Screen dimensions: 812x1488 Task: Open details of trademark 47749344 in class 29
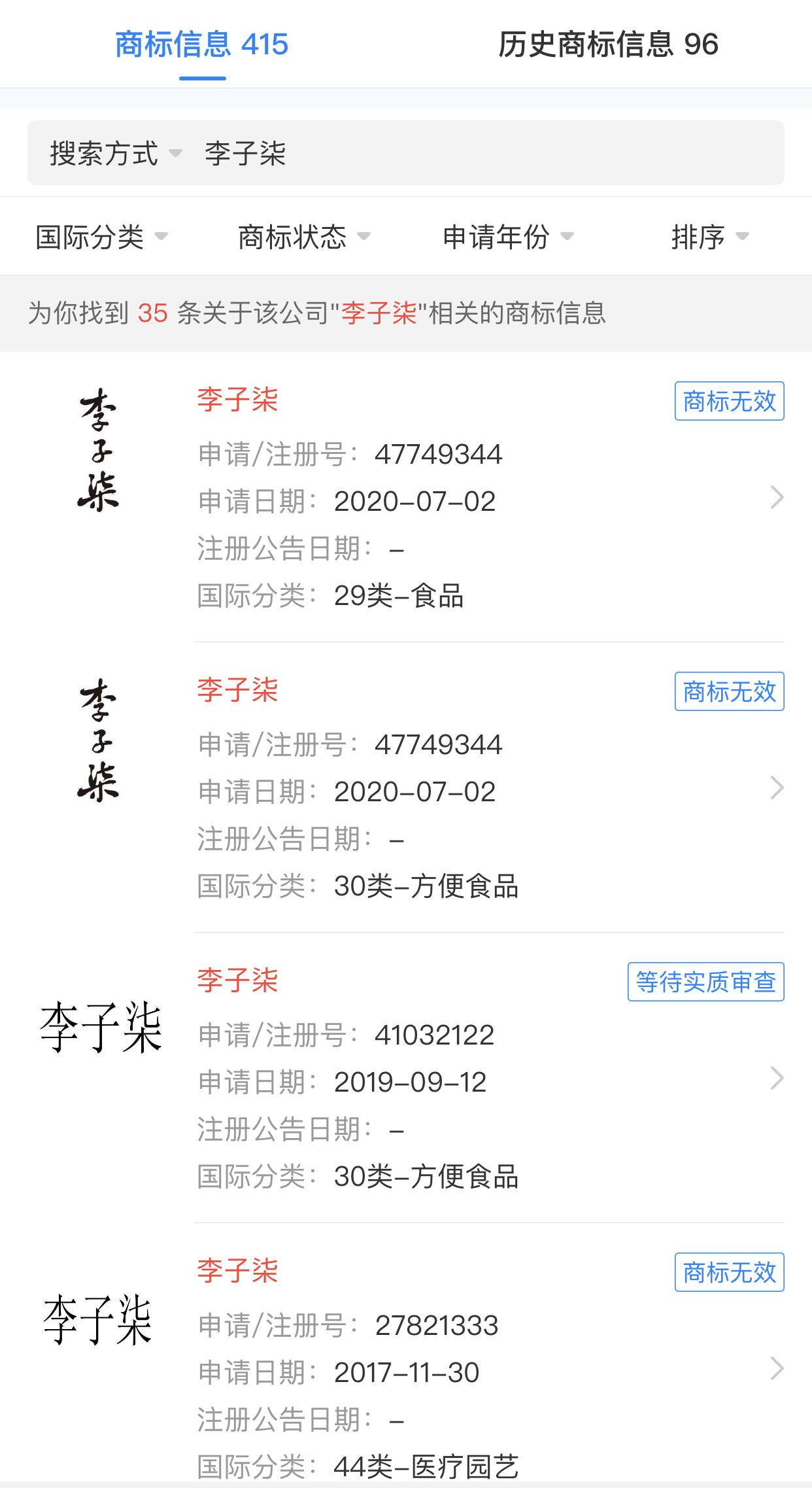pos(777,497)
